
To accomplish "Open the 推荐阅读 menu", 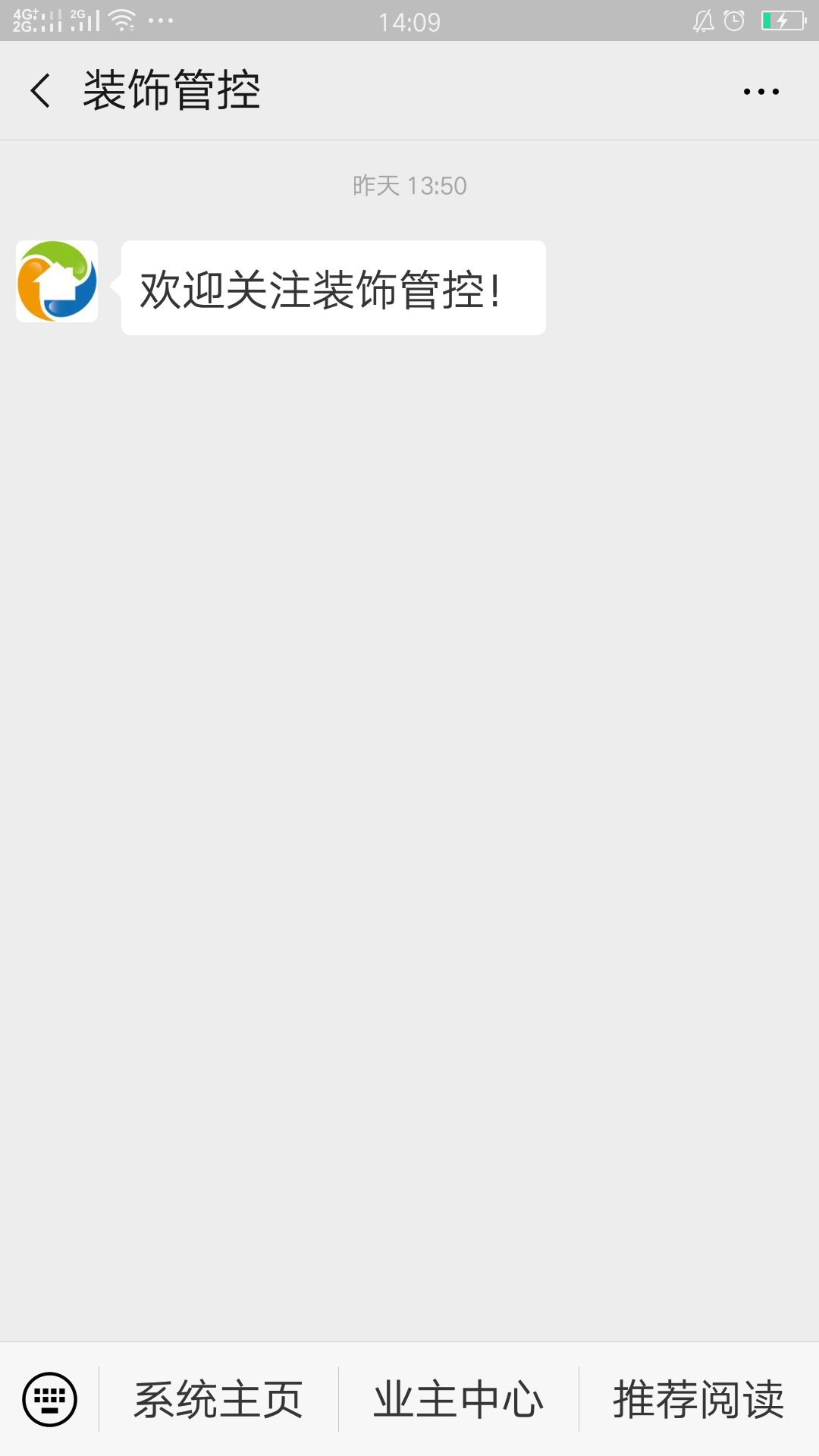I will [698, 1399].
